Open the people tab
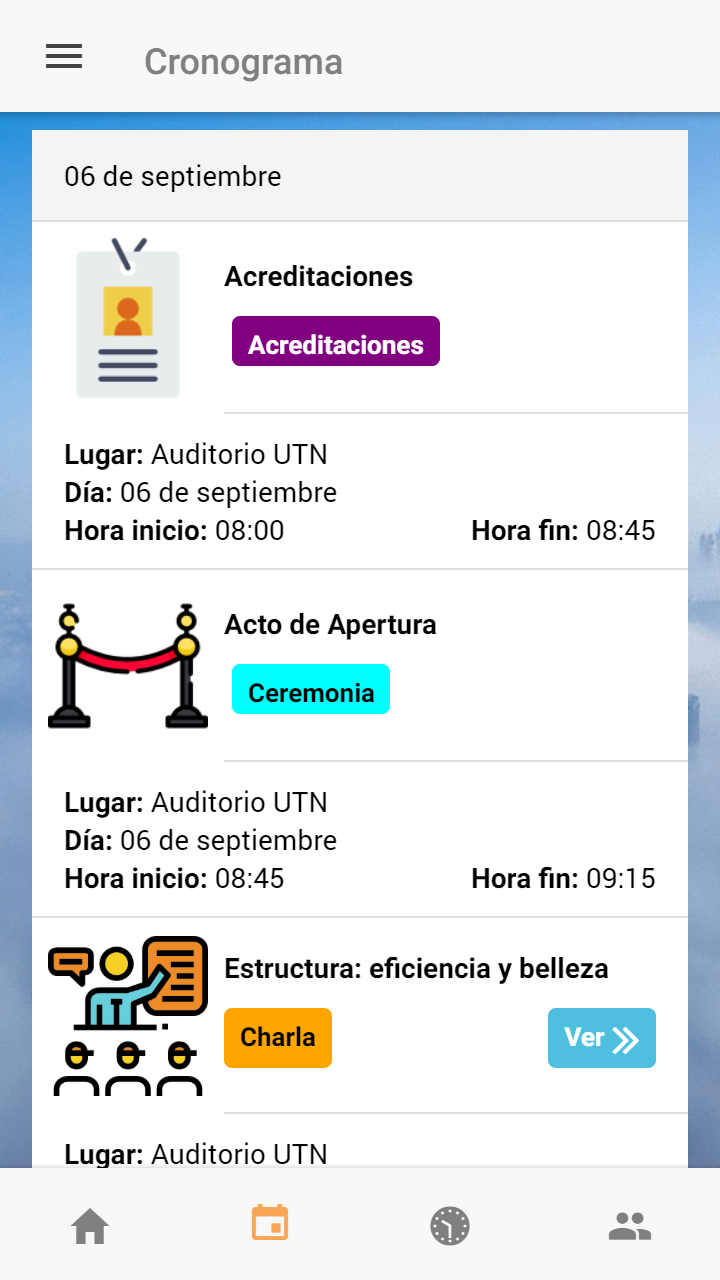The image size is (720, 1280). tap(630, 1225)
